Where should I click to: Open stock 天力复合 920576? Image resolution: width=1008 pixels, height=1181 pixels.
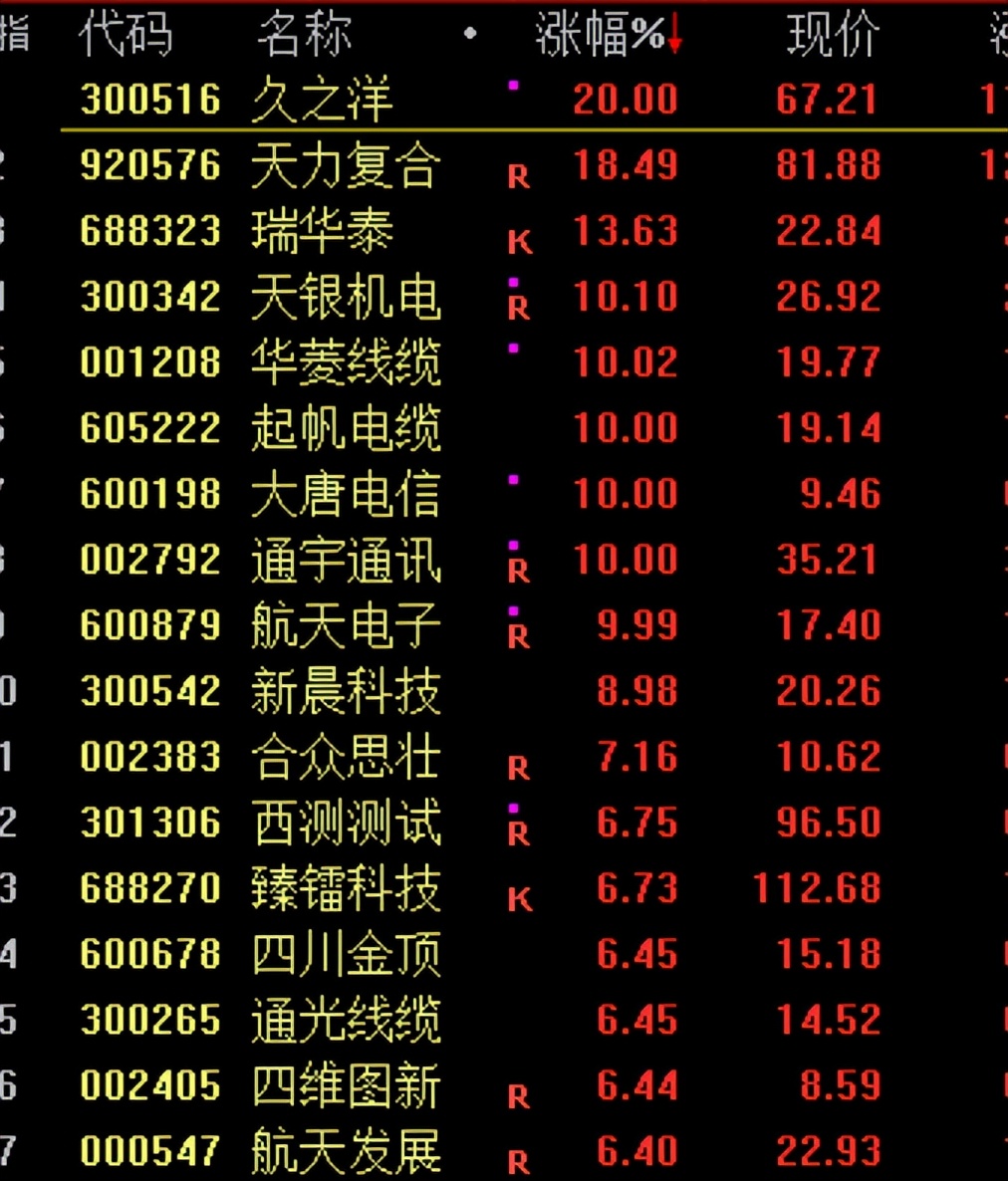[344, 165]
